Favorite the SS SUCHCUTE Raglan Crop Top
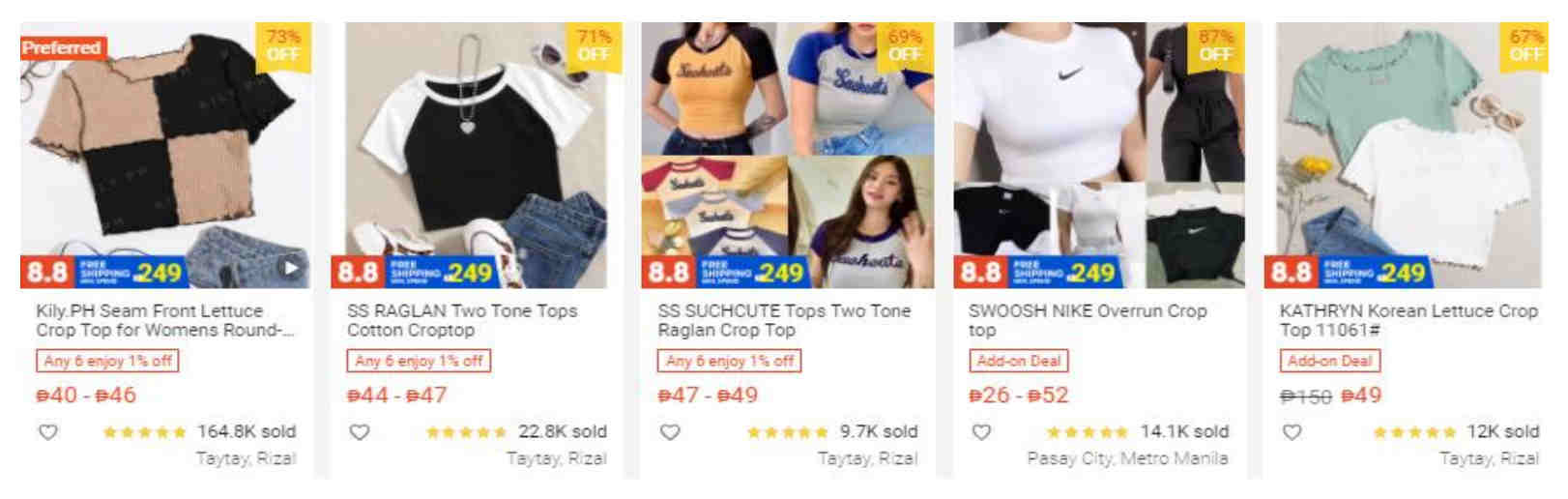Viewport: 1568px width, 499px height. [x=670, y=432]
